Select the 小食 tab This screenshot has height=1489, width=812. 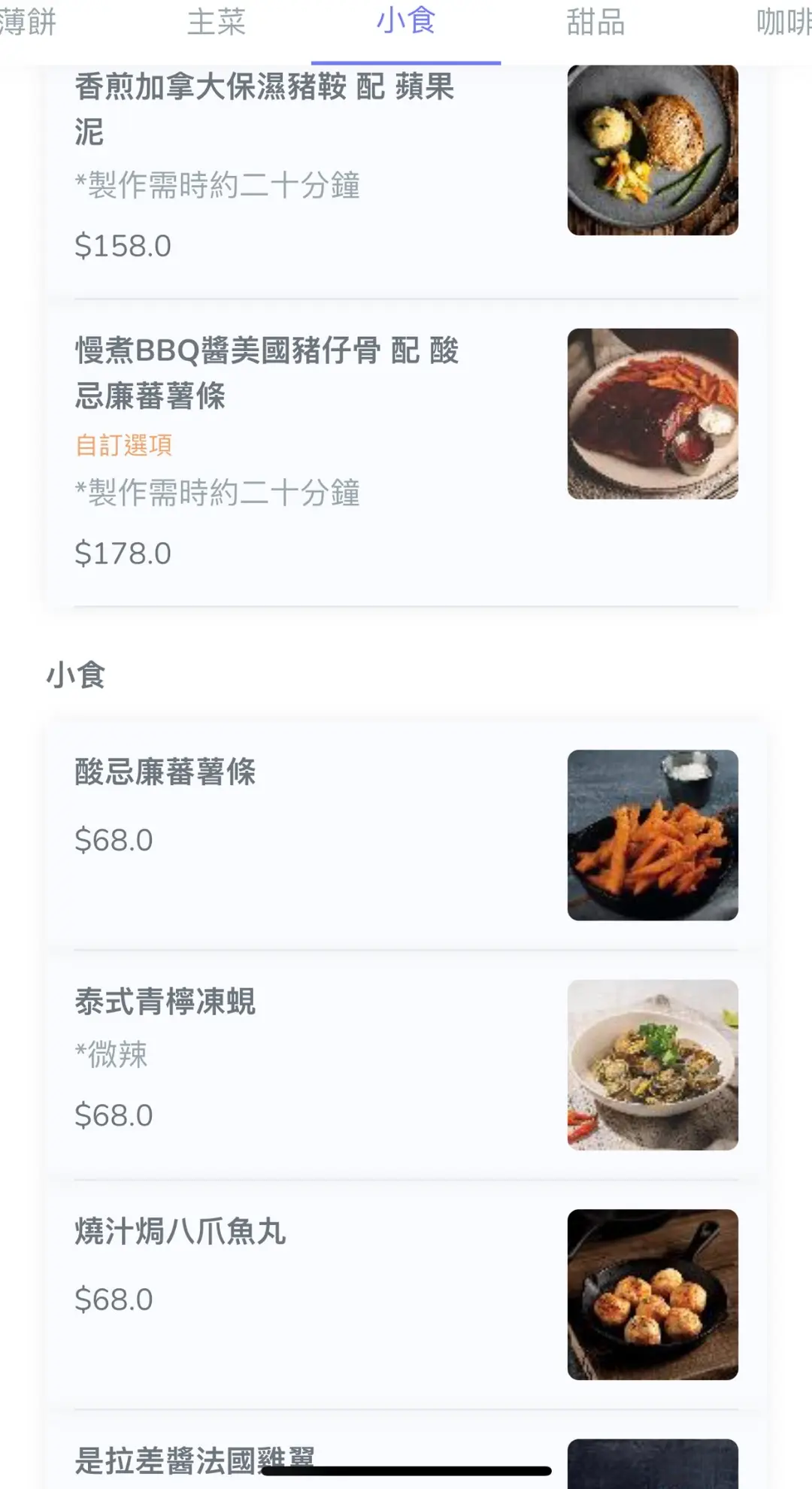pyautogui.click(x=406, y=23)
